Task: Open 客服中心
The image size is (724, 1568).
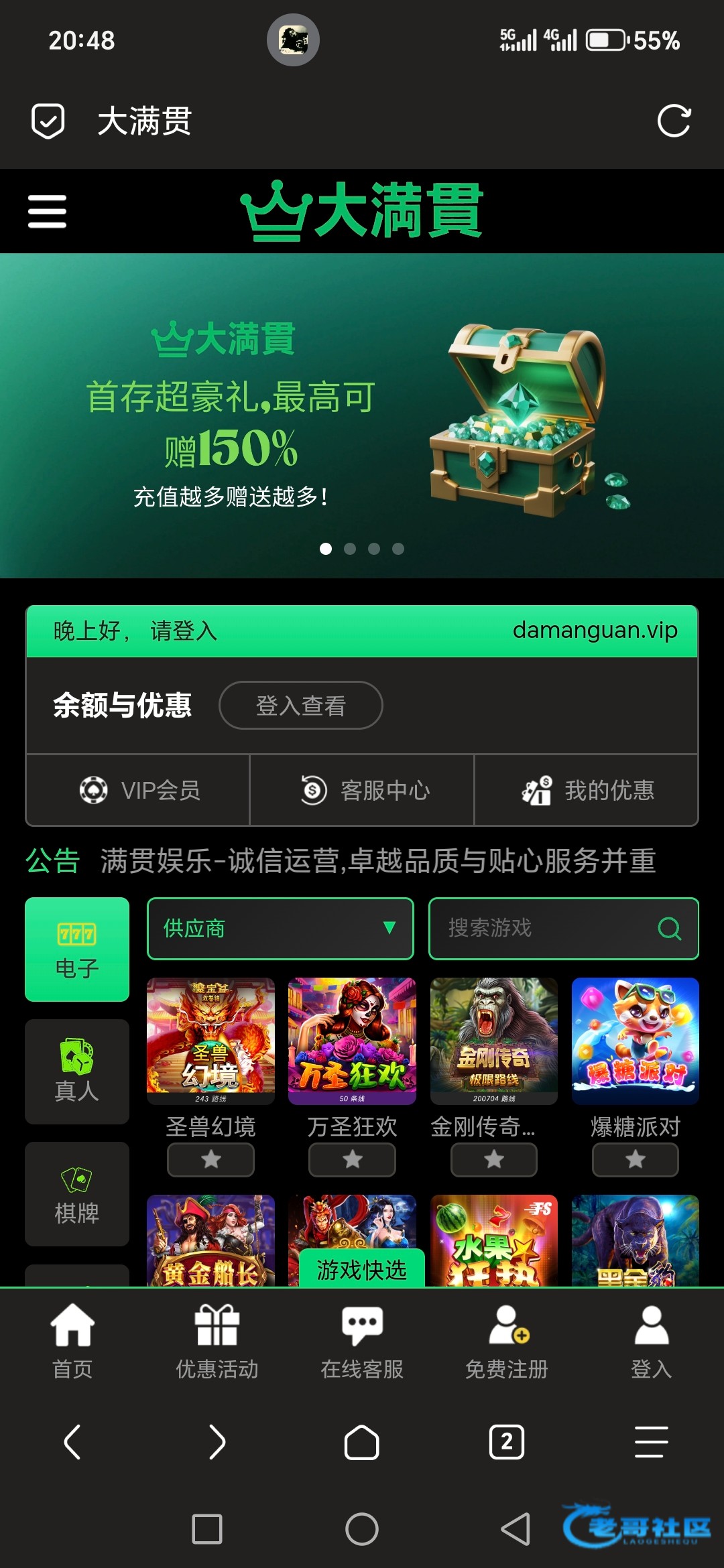Action: 362,790
